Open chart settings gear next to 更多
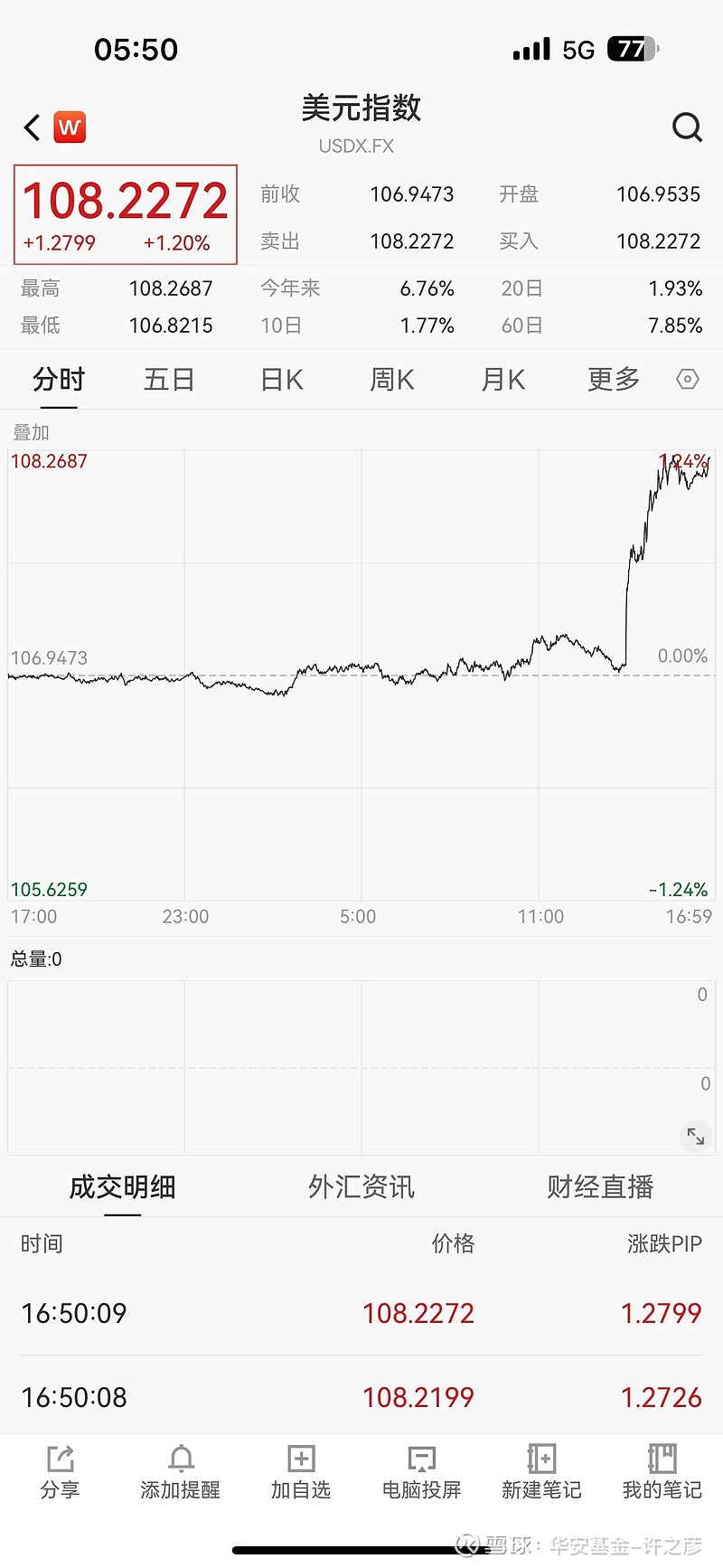This screenshot has height=1568, width=723. [687, 380]
